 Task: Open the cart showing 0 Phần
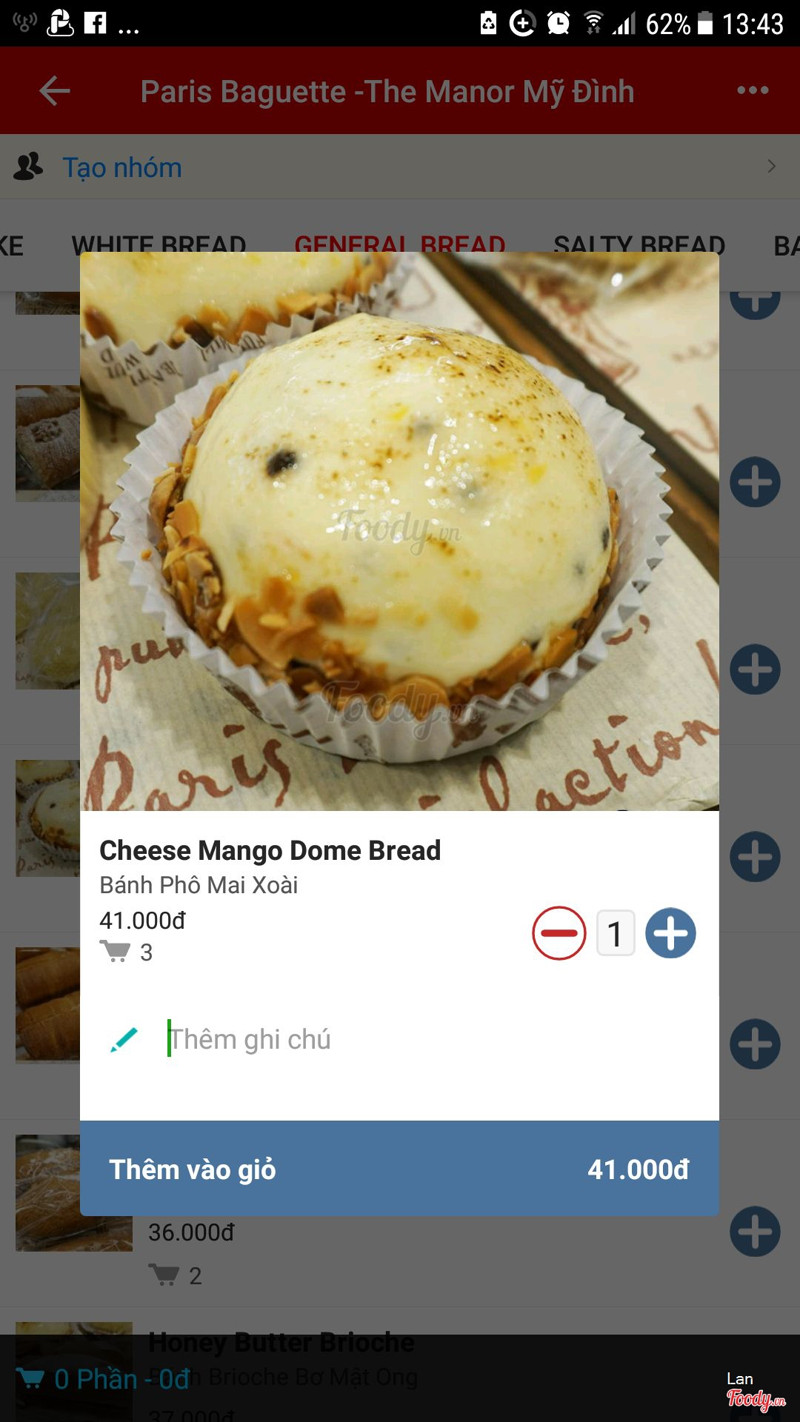click(x=105, y=1380)
